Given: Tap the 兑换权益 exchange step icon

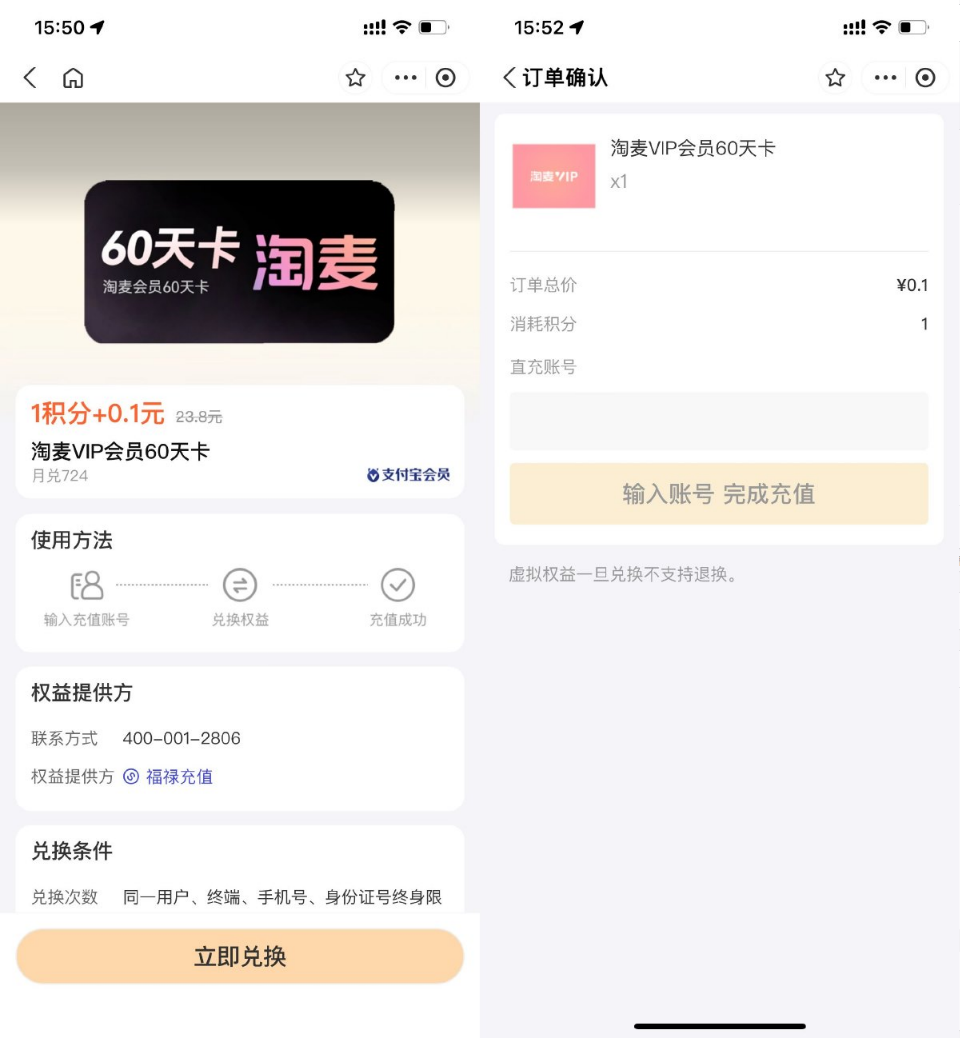Looking at the screenshot, I should click(240, 585).
